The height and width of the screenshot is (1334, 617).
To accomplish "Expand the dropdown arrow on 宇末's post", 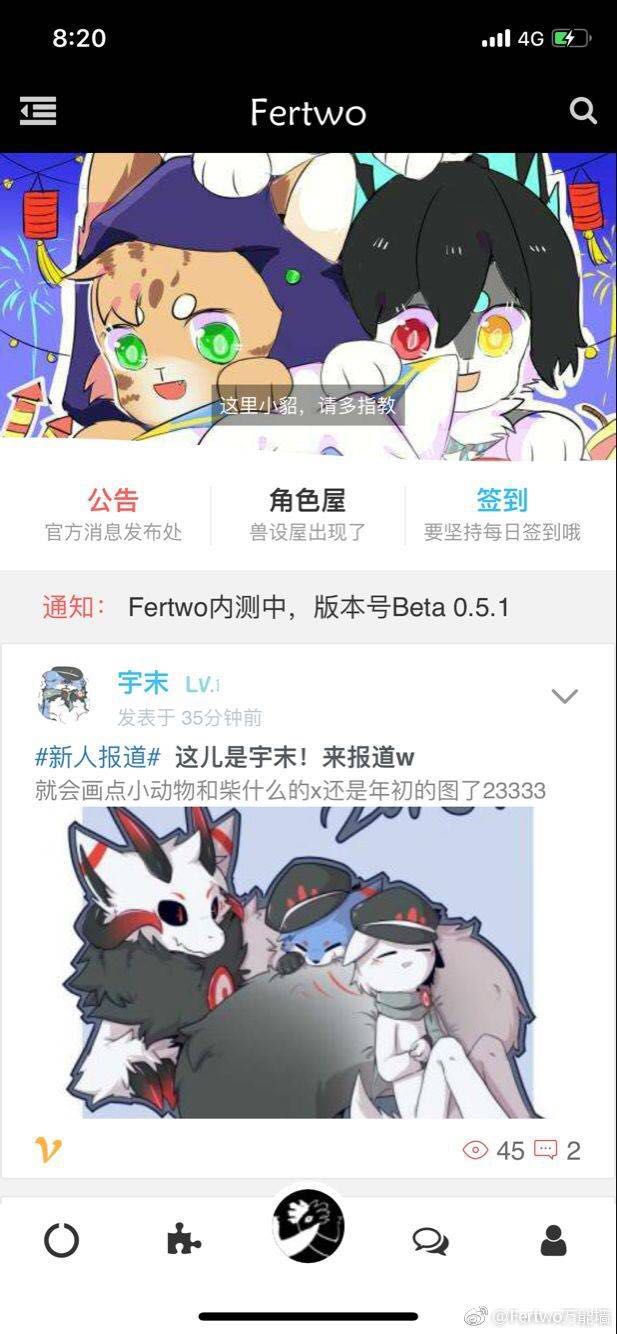I will point(564,696).
